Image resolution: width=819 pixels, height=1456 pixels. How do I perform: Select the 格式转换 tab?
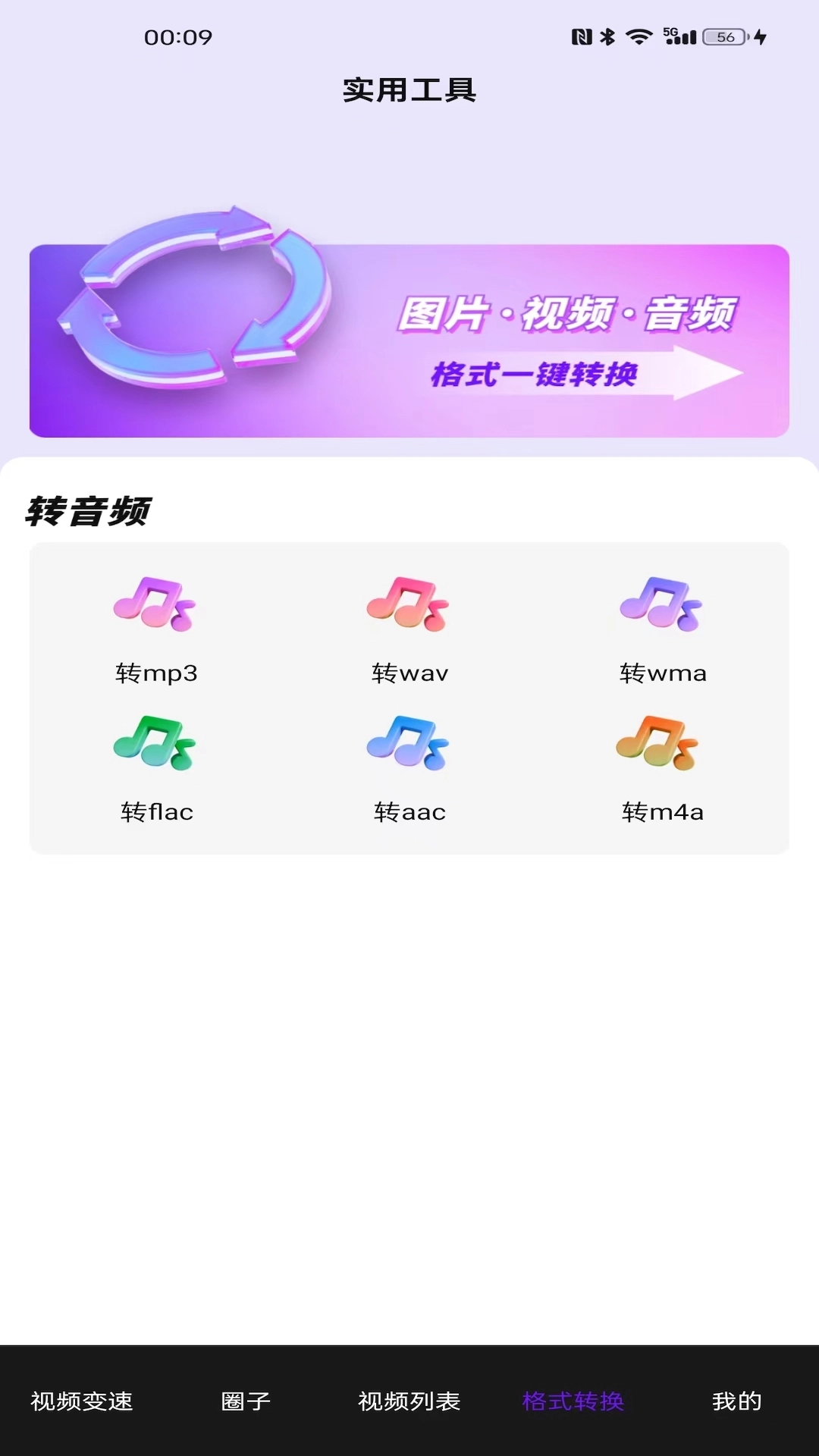tap(573, 1402)
